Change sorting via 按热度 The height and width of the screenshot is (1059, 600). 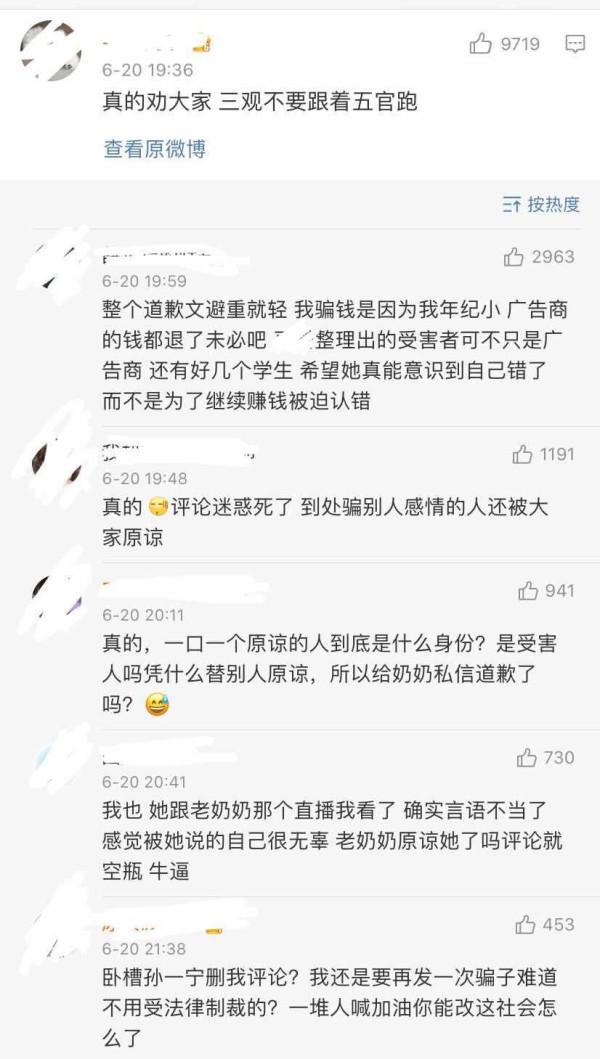point(541,205)
